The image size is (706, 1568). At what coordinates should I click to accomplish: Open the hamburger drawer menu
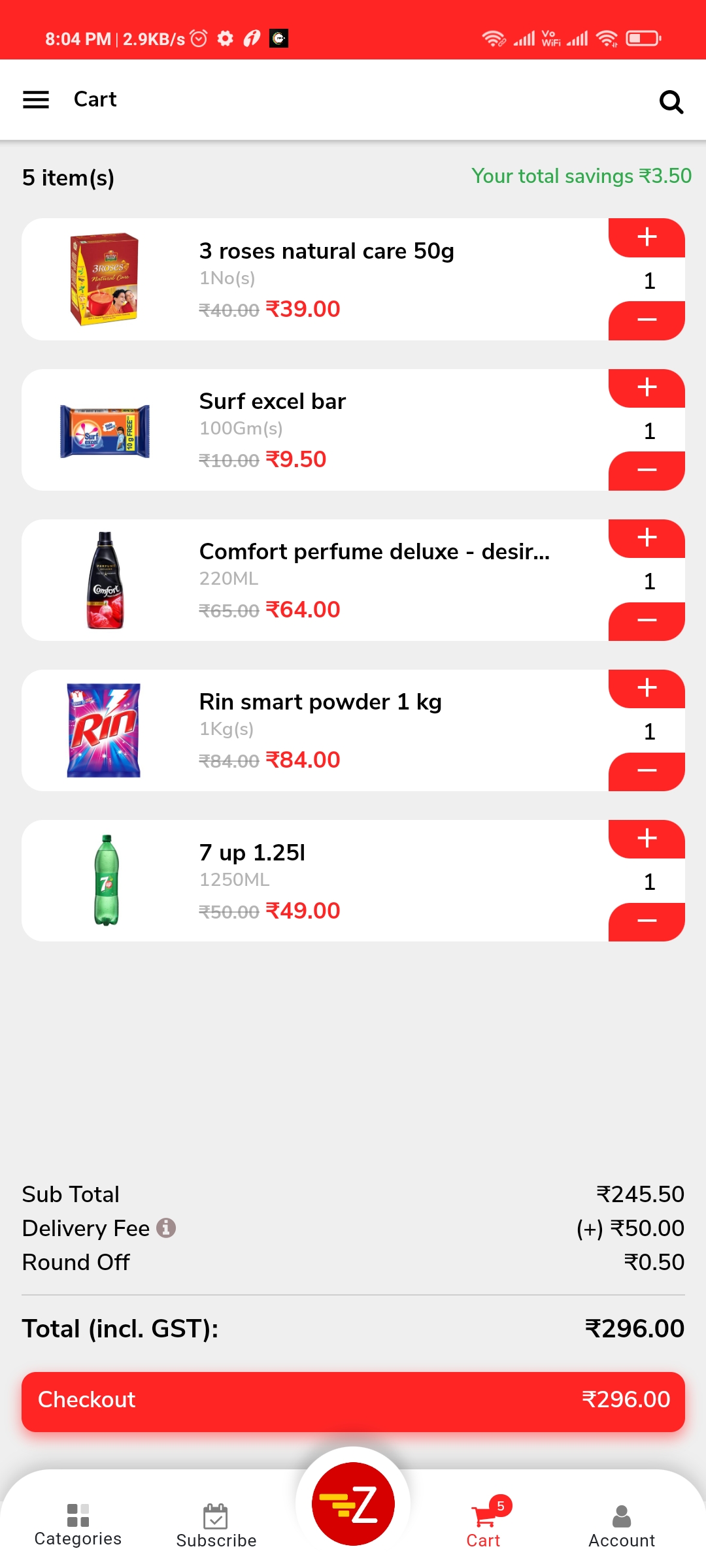[36, 99]
